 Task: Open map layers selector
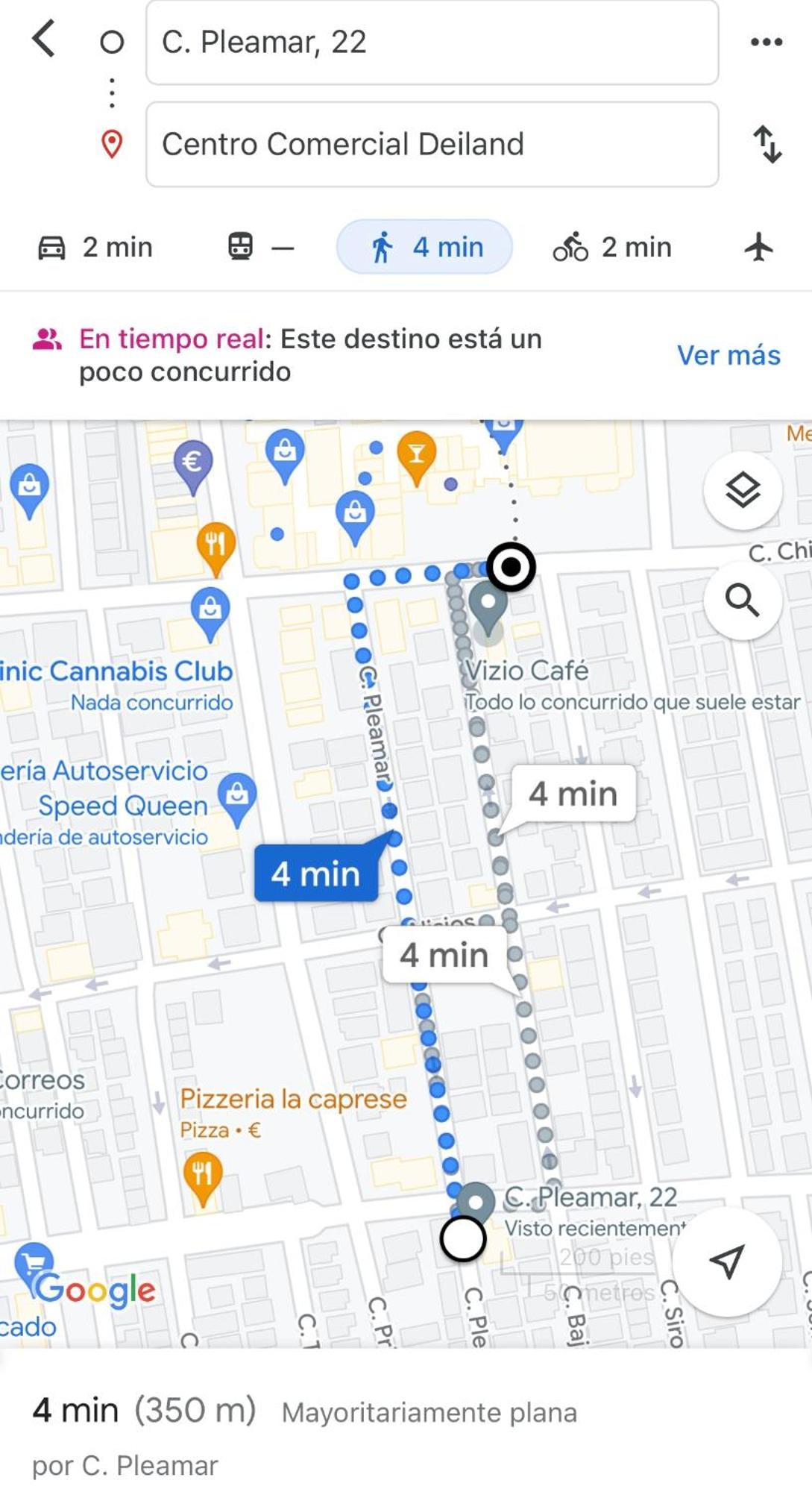(x=742, y=491)
